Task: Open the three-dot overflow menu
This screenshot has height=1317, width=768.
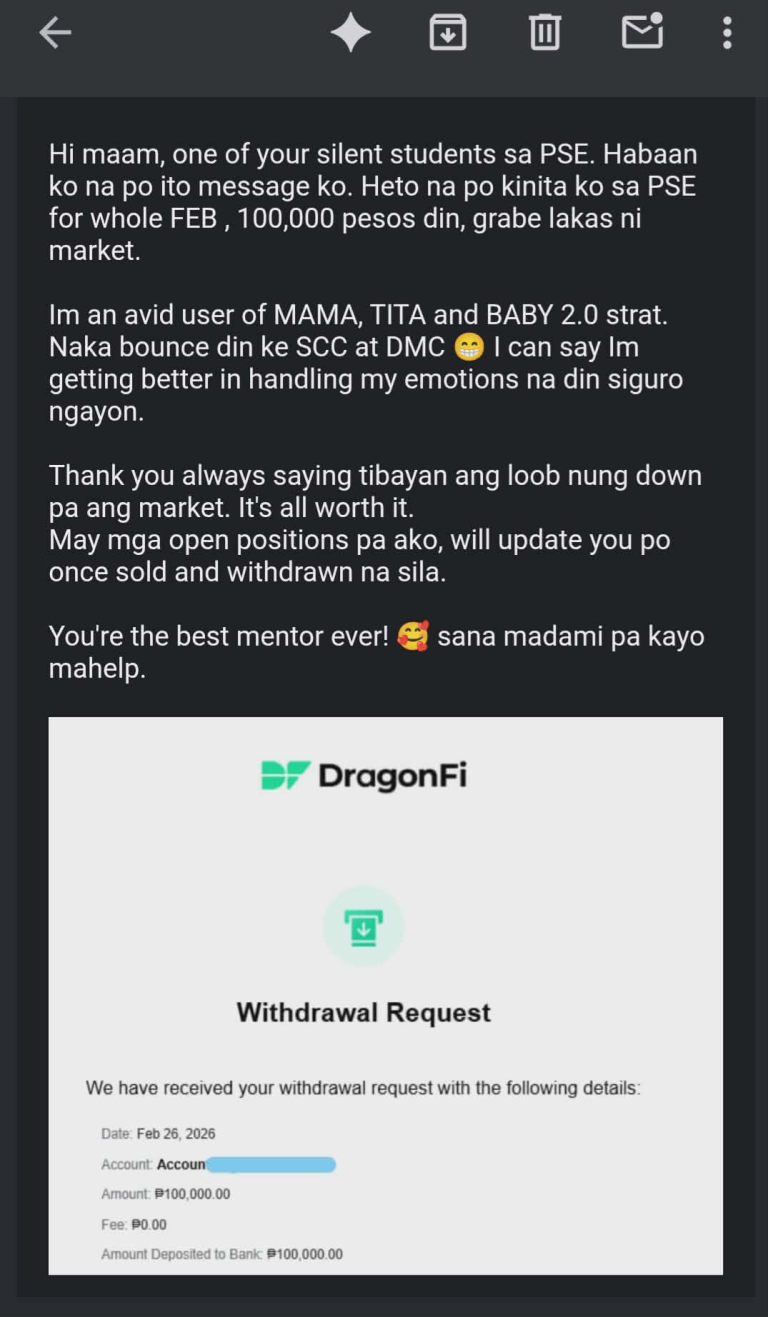Action: (727, 34)
